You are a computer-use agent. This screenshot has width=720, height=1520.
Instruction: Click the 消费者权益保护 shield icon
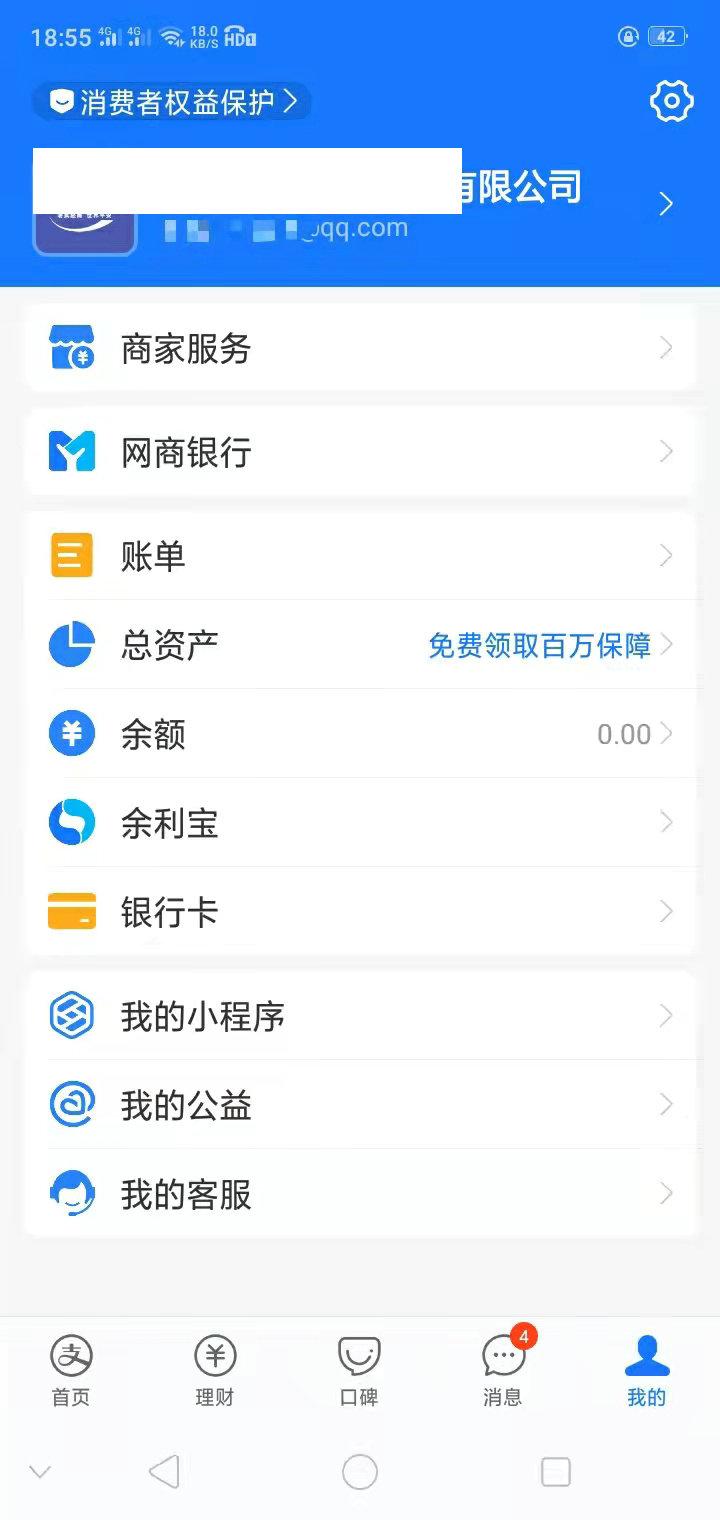pos(60,101)
